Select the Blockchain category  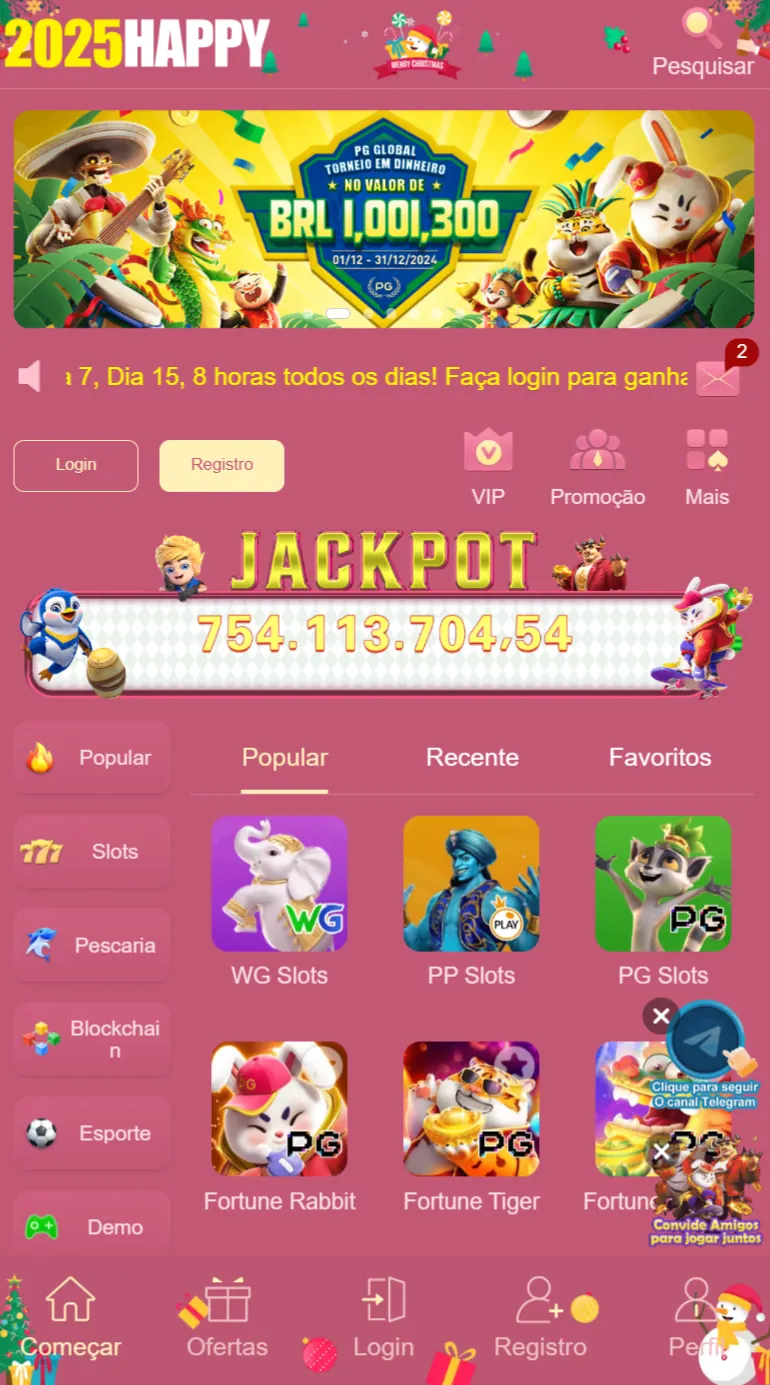92,1039
